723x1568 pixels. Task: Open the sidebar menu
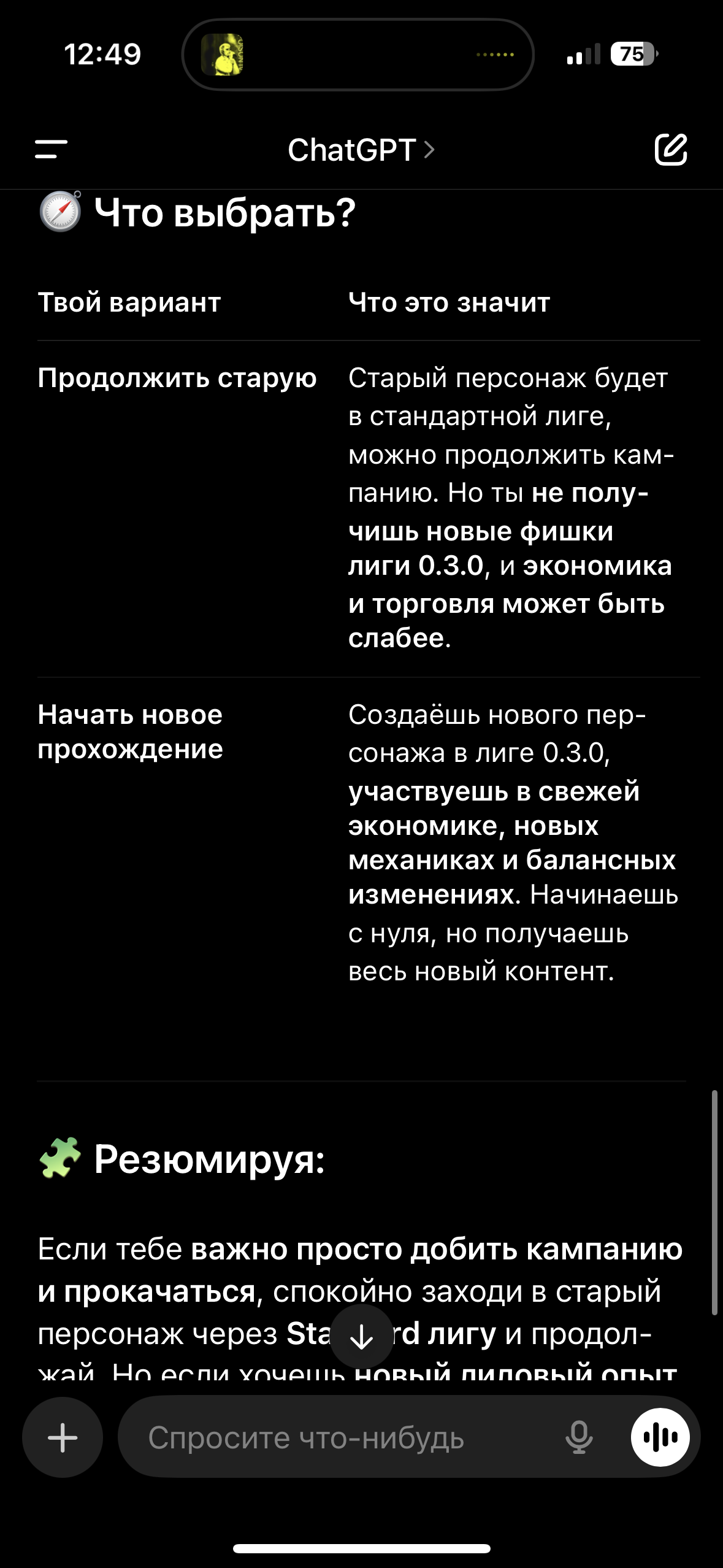click(52, 149)
